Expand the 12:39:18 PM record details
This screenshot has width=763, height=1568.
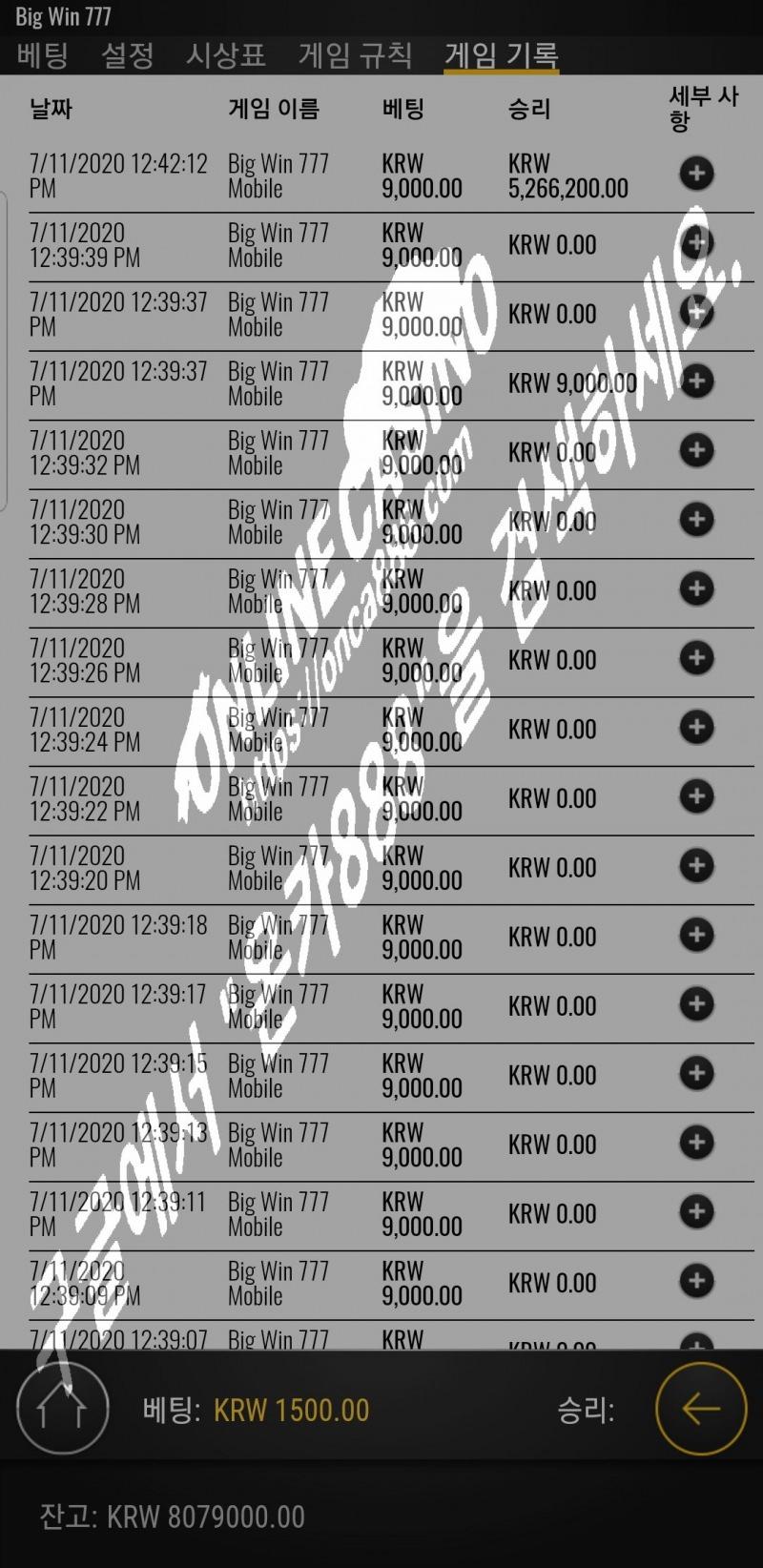coord(696,935)
